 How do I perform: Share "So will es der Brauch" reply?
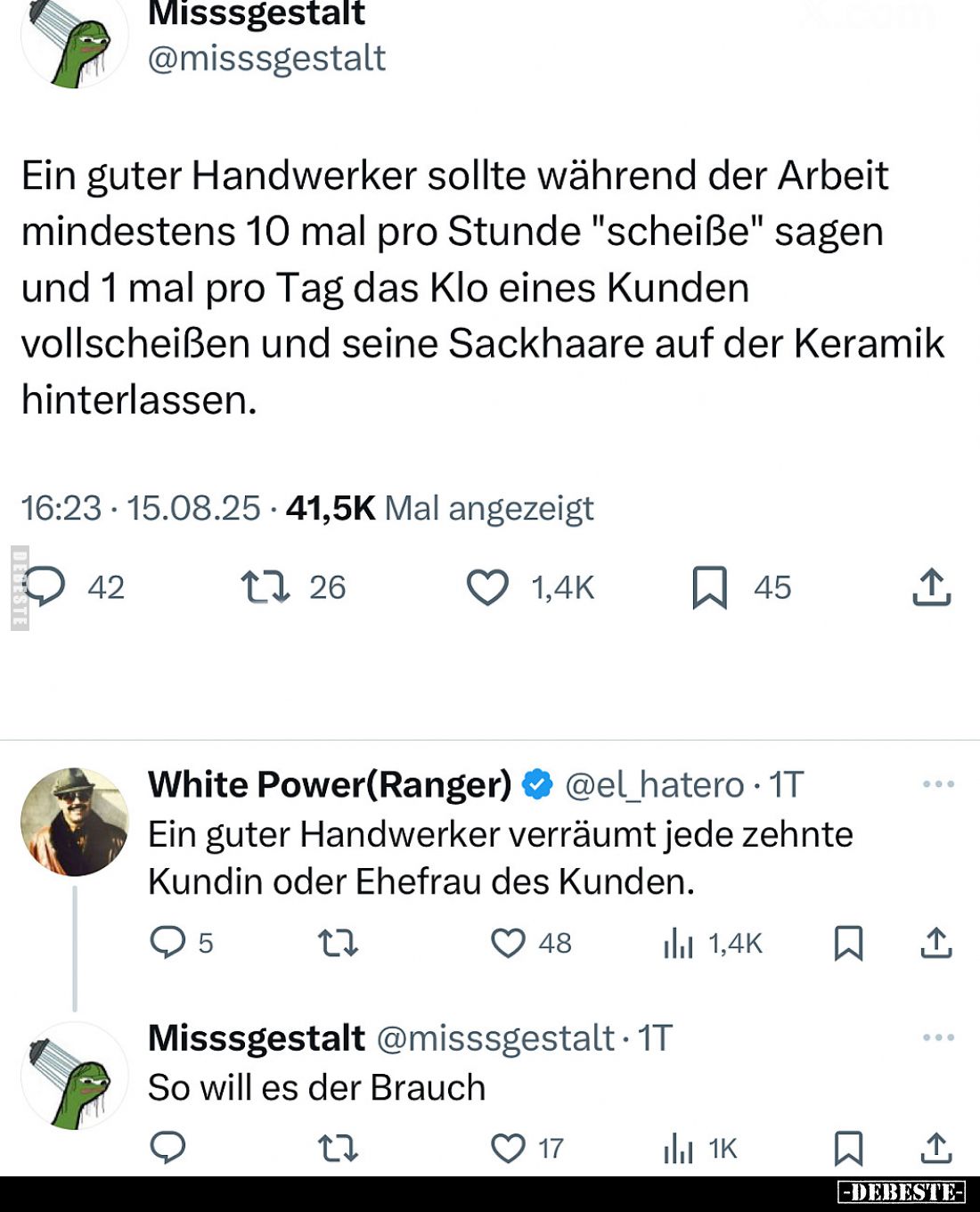click(x=936, y=1148)
